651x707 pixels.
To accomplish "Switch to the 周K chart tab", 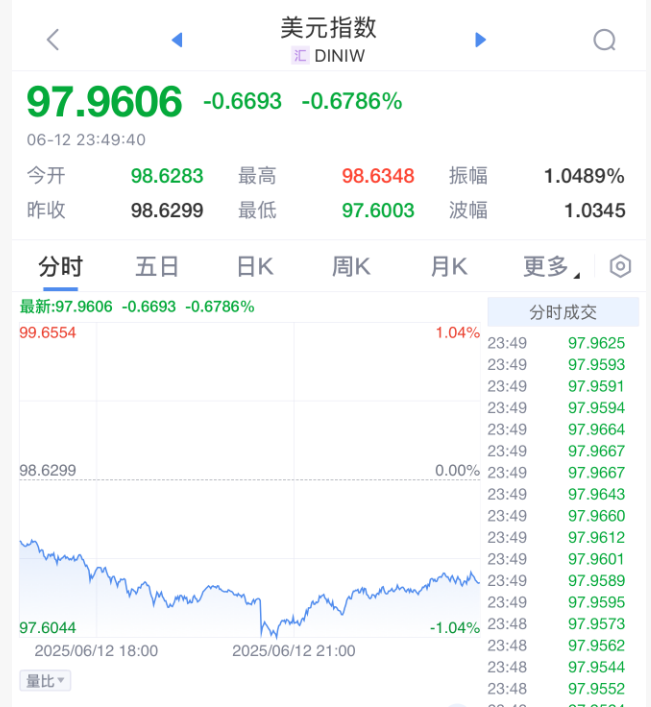I will [351, 267].
